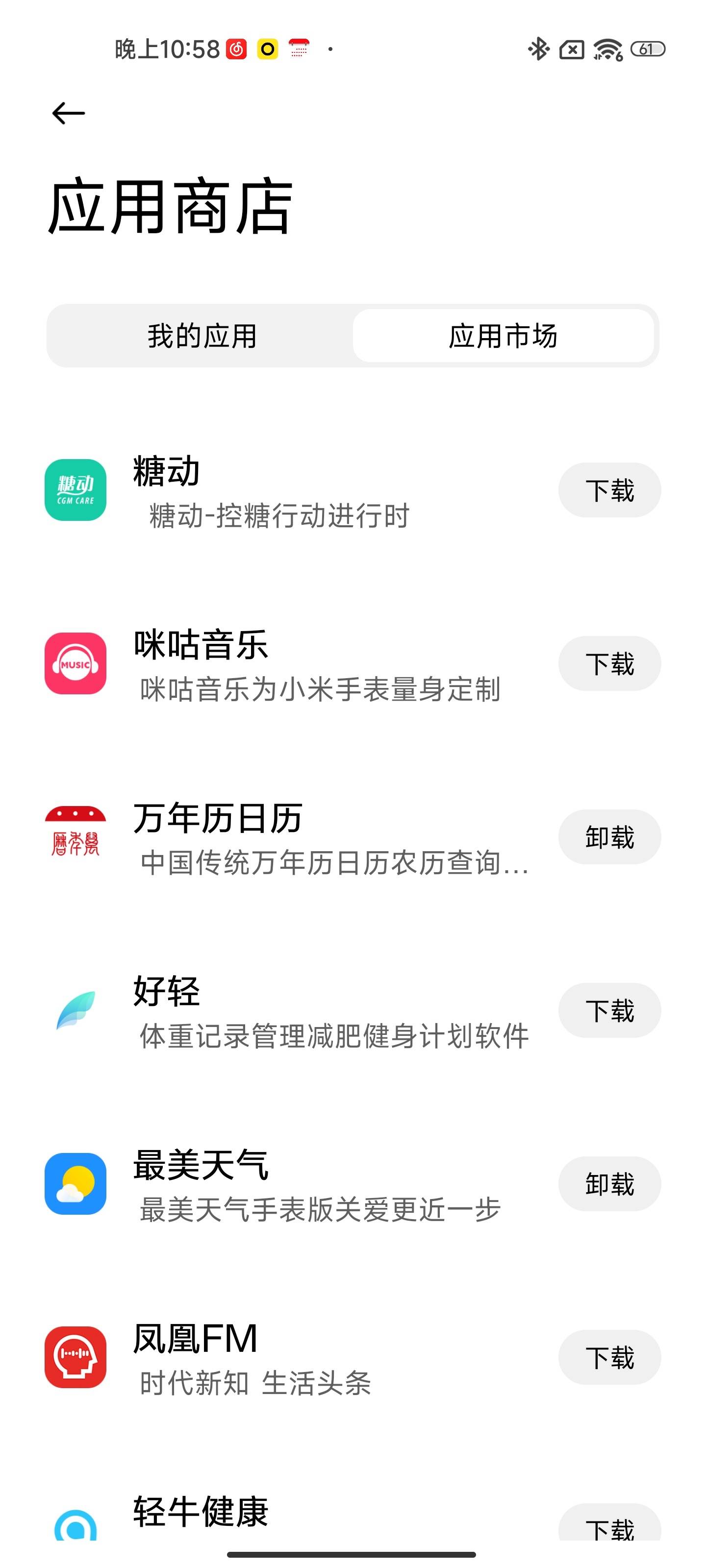
Task: Download the 好轻 weight tracker
Action: (609, 1010)
